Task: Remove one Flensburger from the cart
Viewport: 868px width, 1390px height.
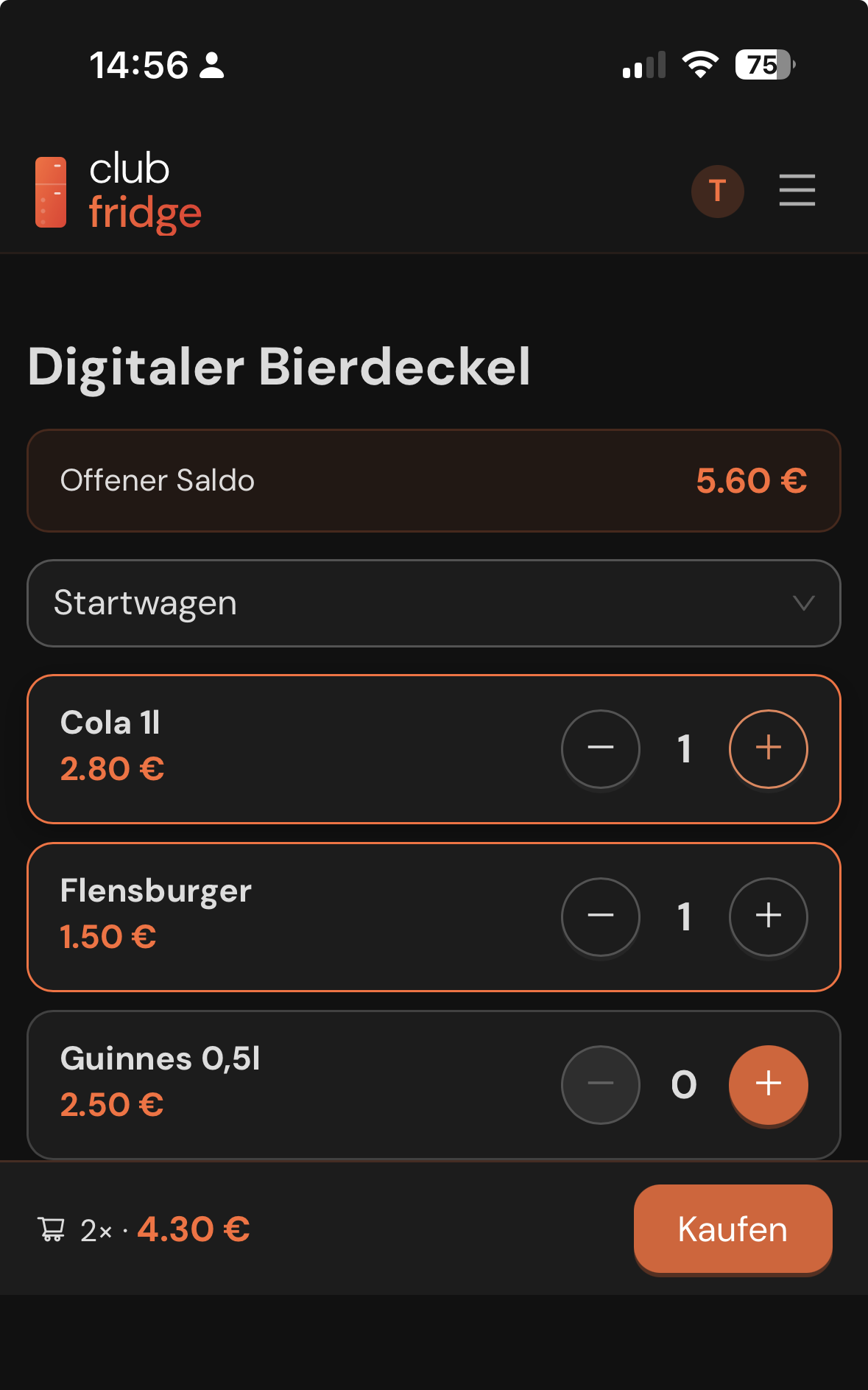Action: coord(600,916)
